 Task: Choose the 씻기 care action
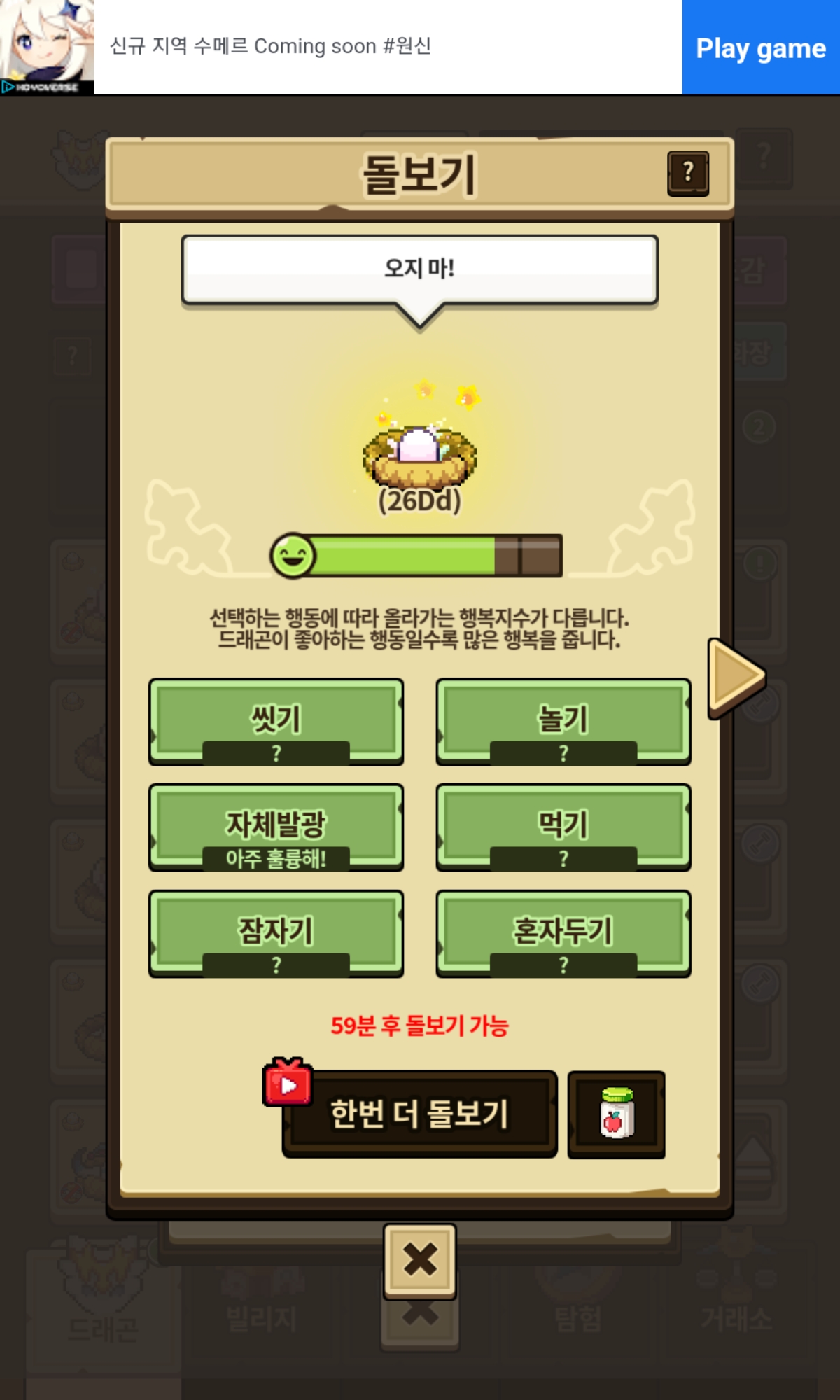point(276,722)
